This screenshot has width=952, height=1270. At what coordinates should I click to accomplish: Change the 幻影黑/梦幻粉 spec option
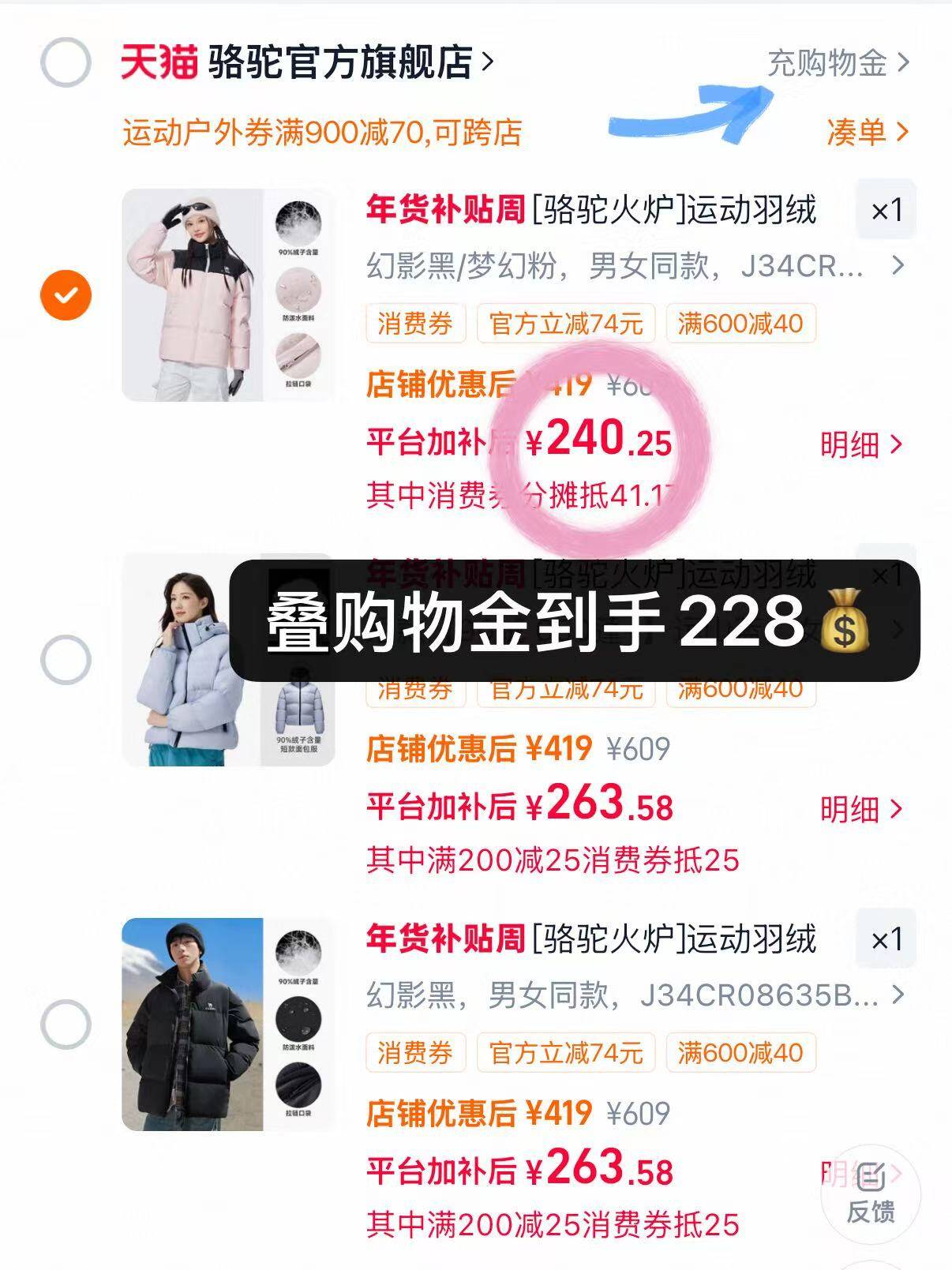tap(632, 266)
